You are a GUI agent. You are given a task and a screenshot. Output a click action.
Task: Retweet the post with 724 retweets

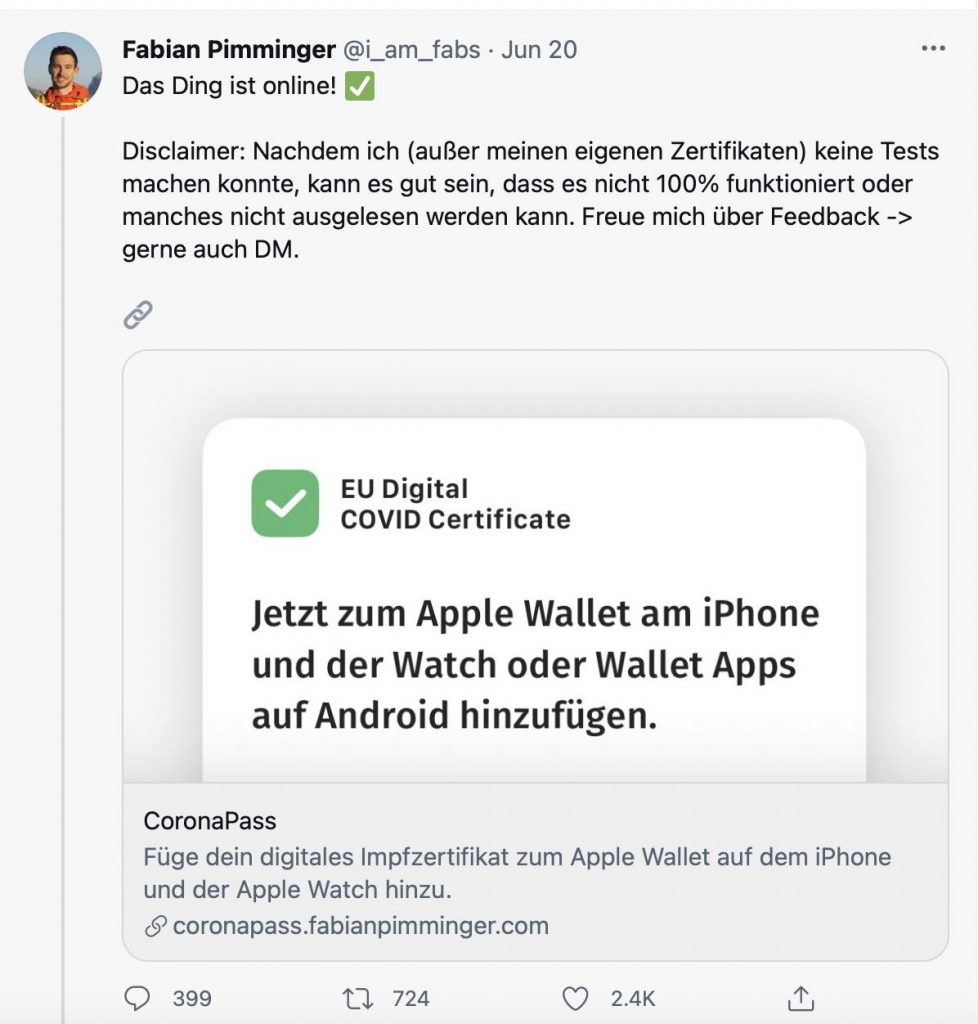355,998
